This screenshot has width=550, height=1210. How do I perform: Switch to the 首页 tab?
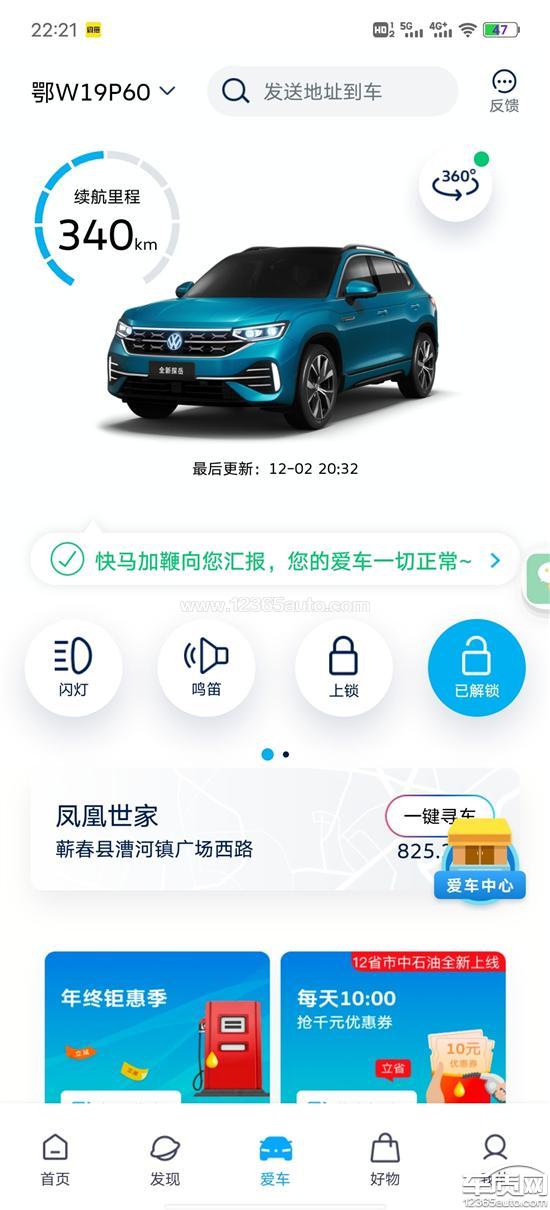[55, 1160]
